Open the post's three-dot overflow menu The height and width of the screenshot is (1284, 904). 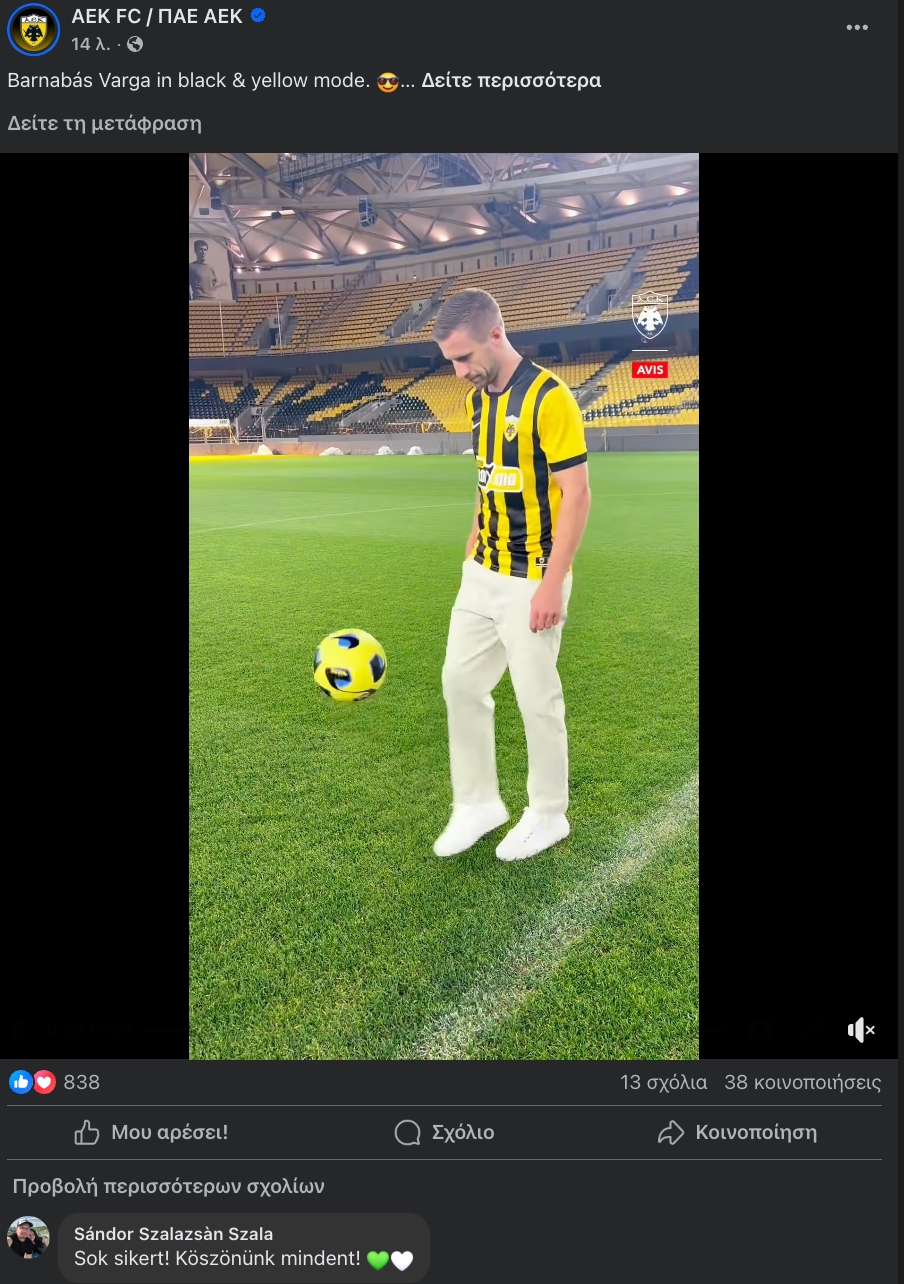(x=857, y=27)
